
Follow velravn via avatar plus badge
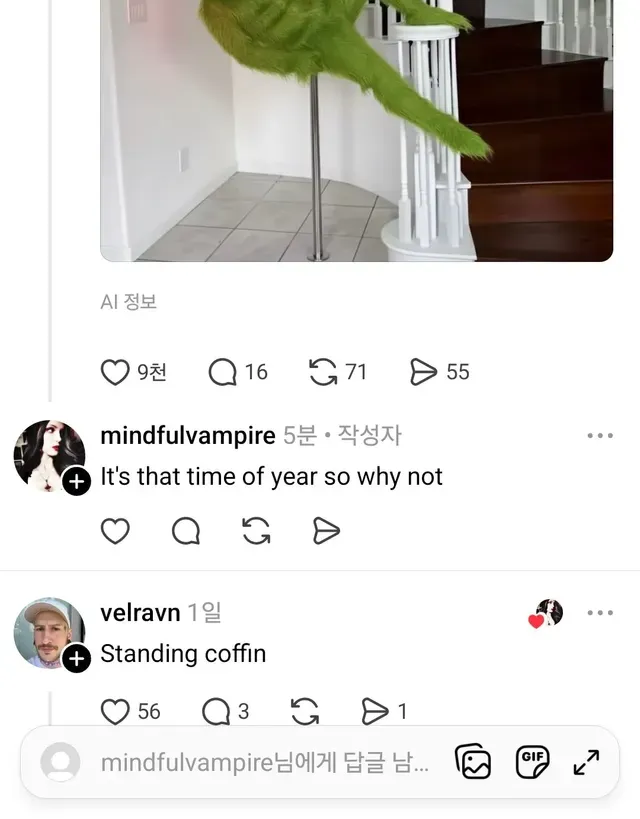click(x=77, y=659)
